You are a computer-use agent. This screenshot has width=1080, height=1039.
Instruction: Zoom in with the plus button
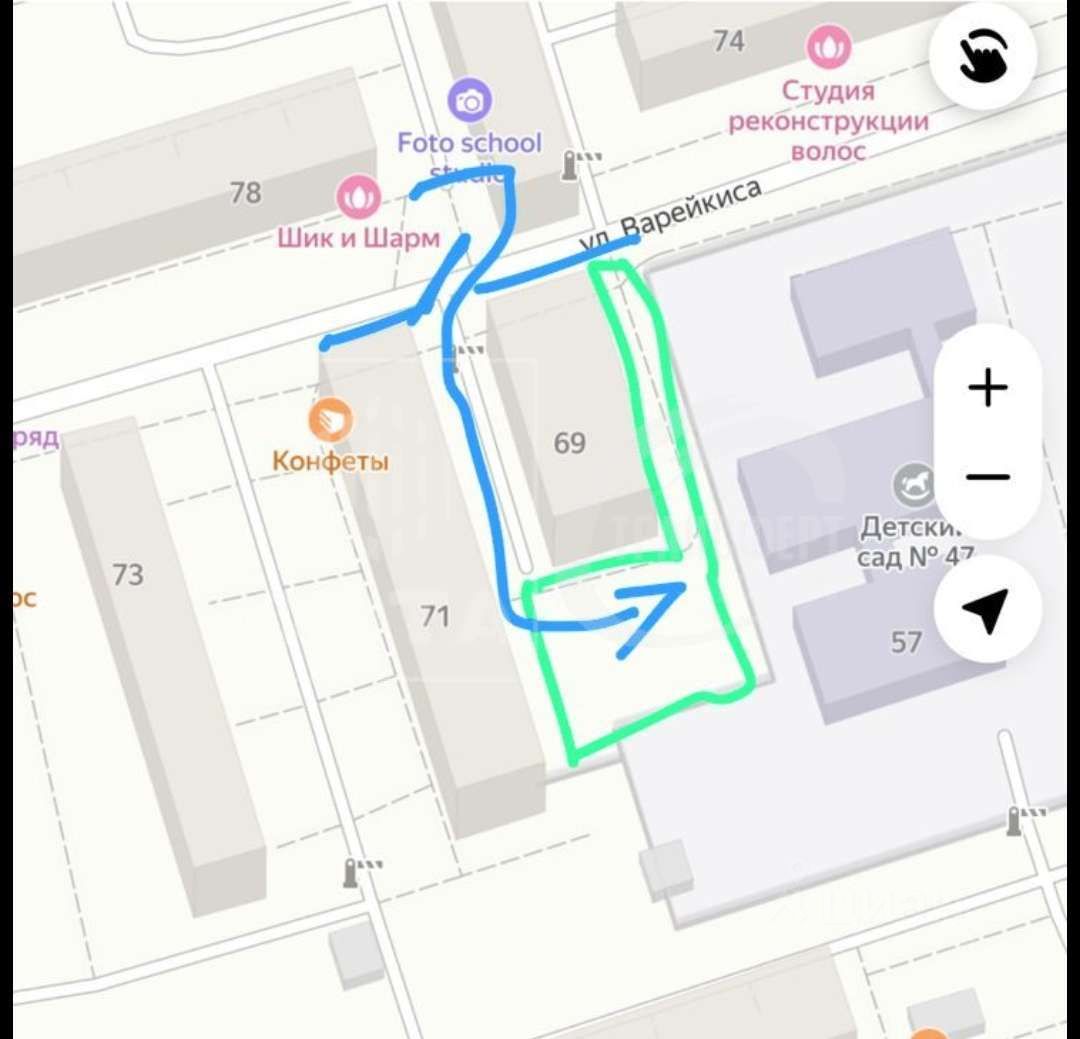988,387
